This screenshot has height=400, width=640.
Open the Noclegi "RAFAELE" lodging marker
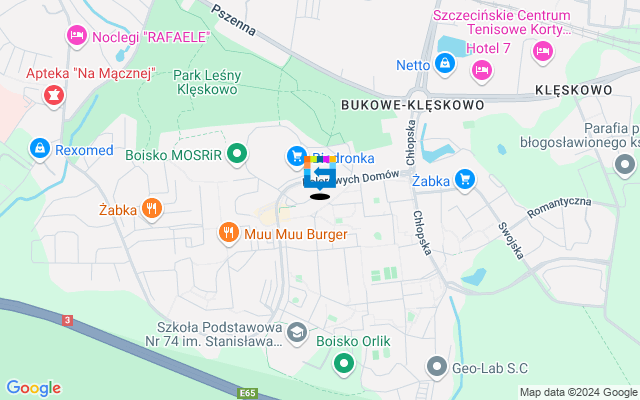(77, 36)
